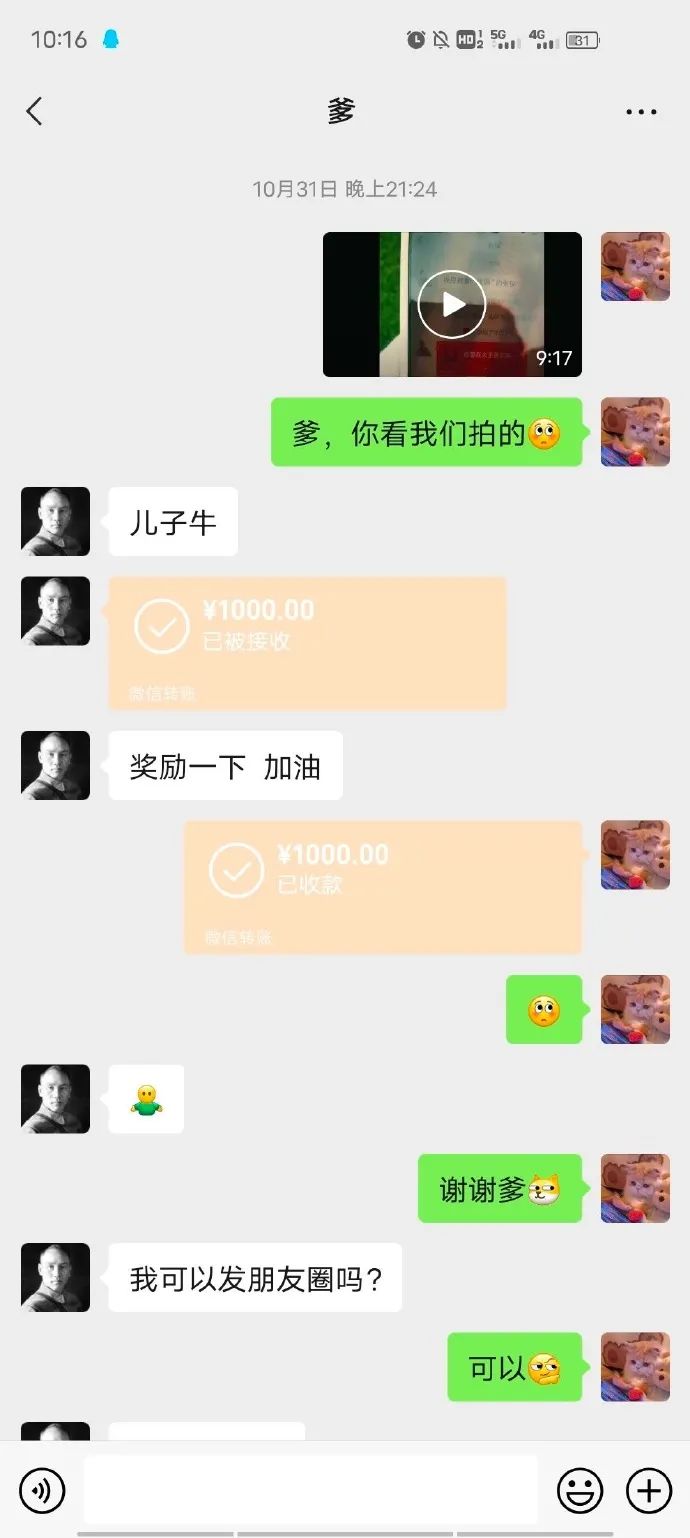Screen dimensions: 690x1538
Task: Tap my cat avatar beside 谢谢爹
Action: pyautogui.click(x=635, y=1188)
